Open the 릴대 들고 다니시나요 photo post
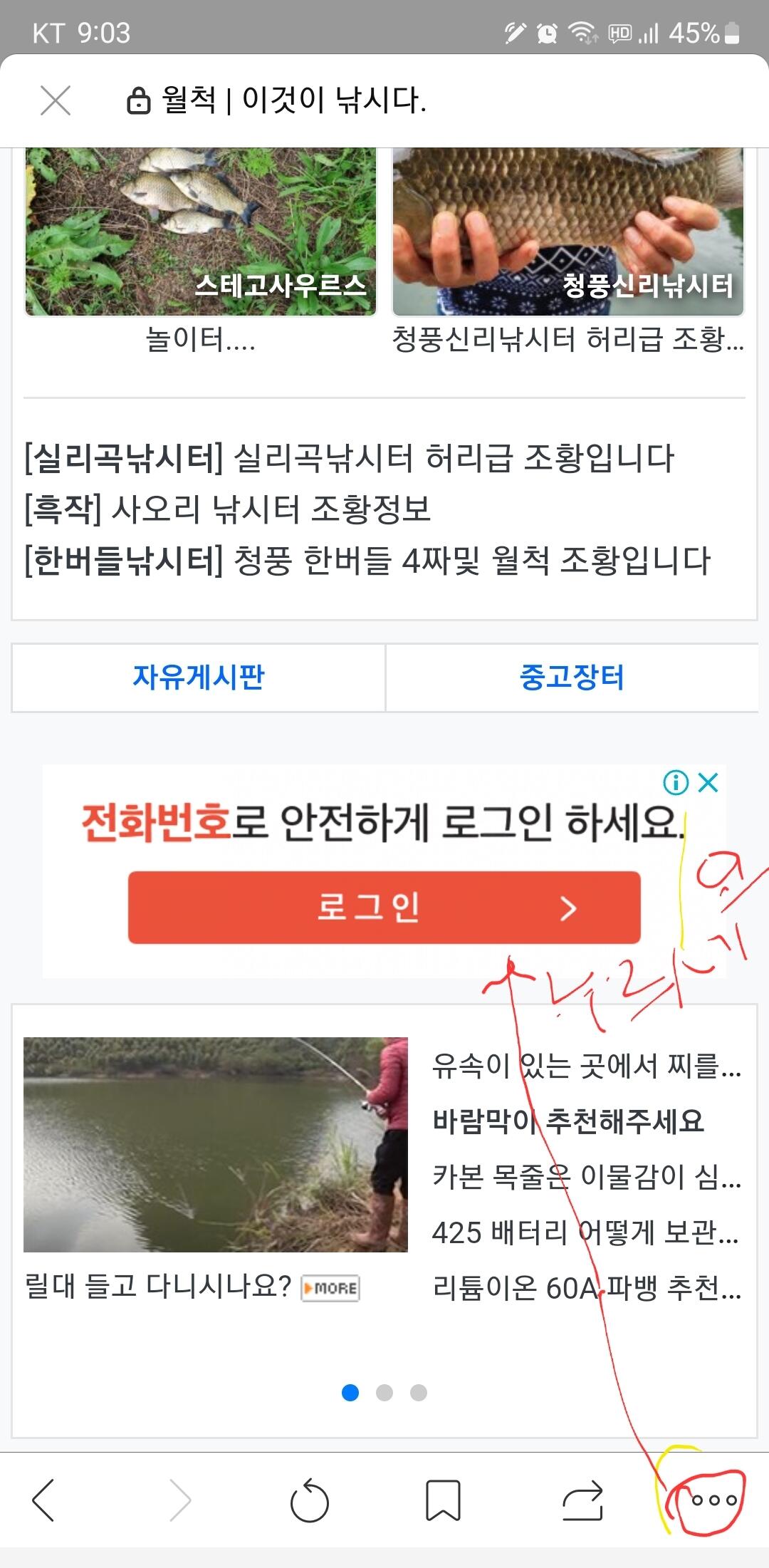This screenshot has width=769, height=1568. click(x=216, y=1144)
